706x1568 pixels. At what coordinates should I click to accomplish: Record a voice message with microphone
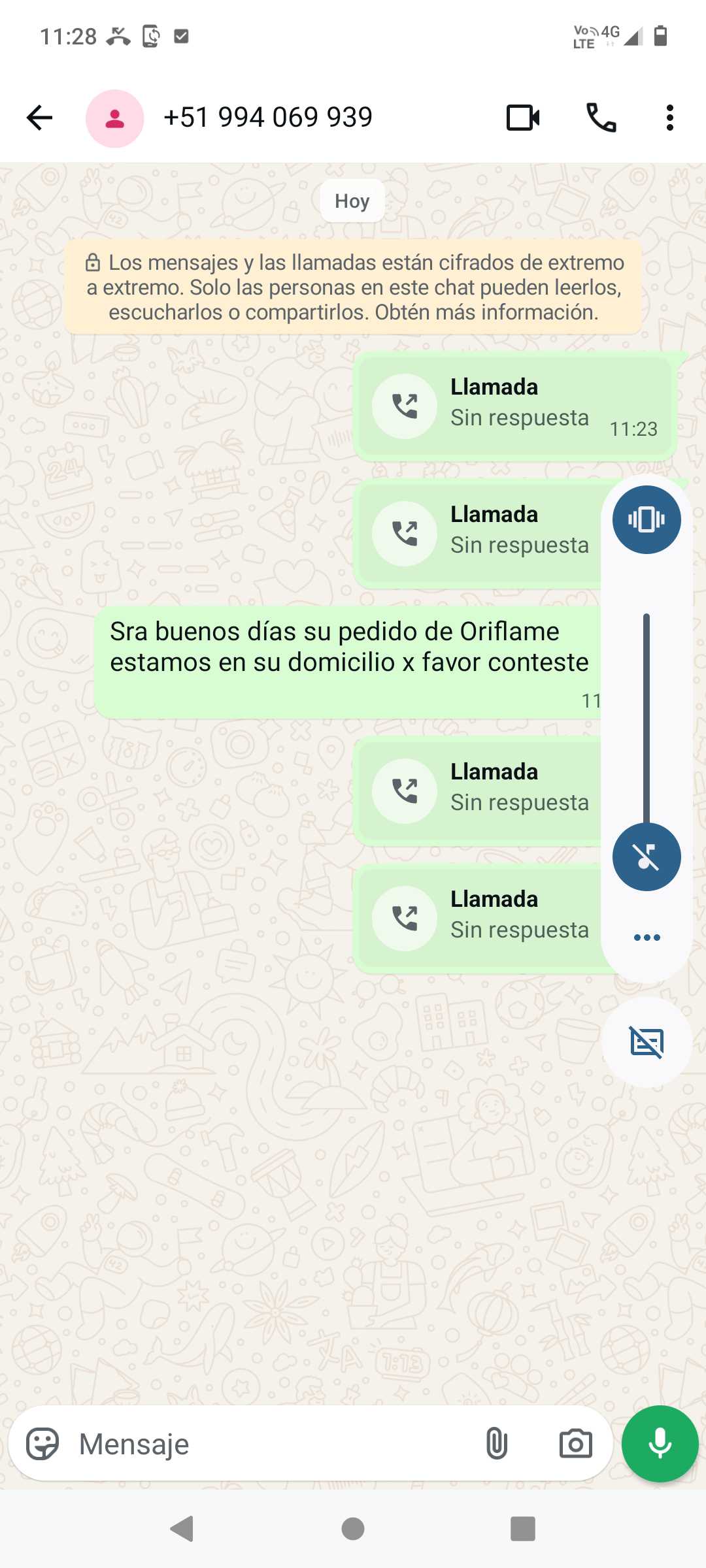tap(660, 1444)
